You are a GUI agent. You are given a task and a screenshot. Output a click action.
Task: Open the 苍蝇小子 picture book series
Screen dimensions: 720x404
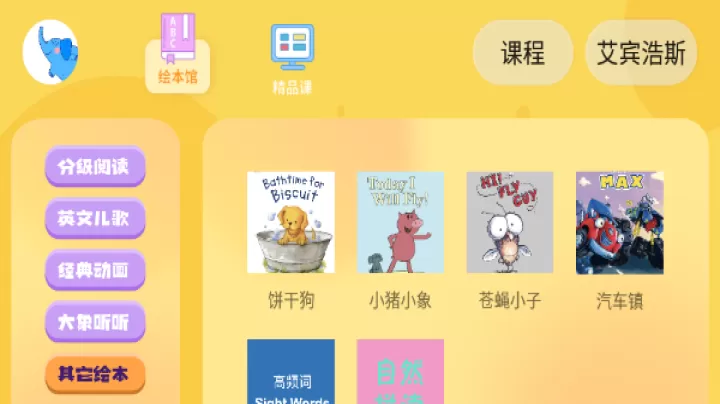click(x=510, y=223)
